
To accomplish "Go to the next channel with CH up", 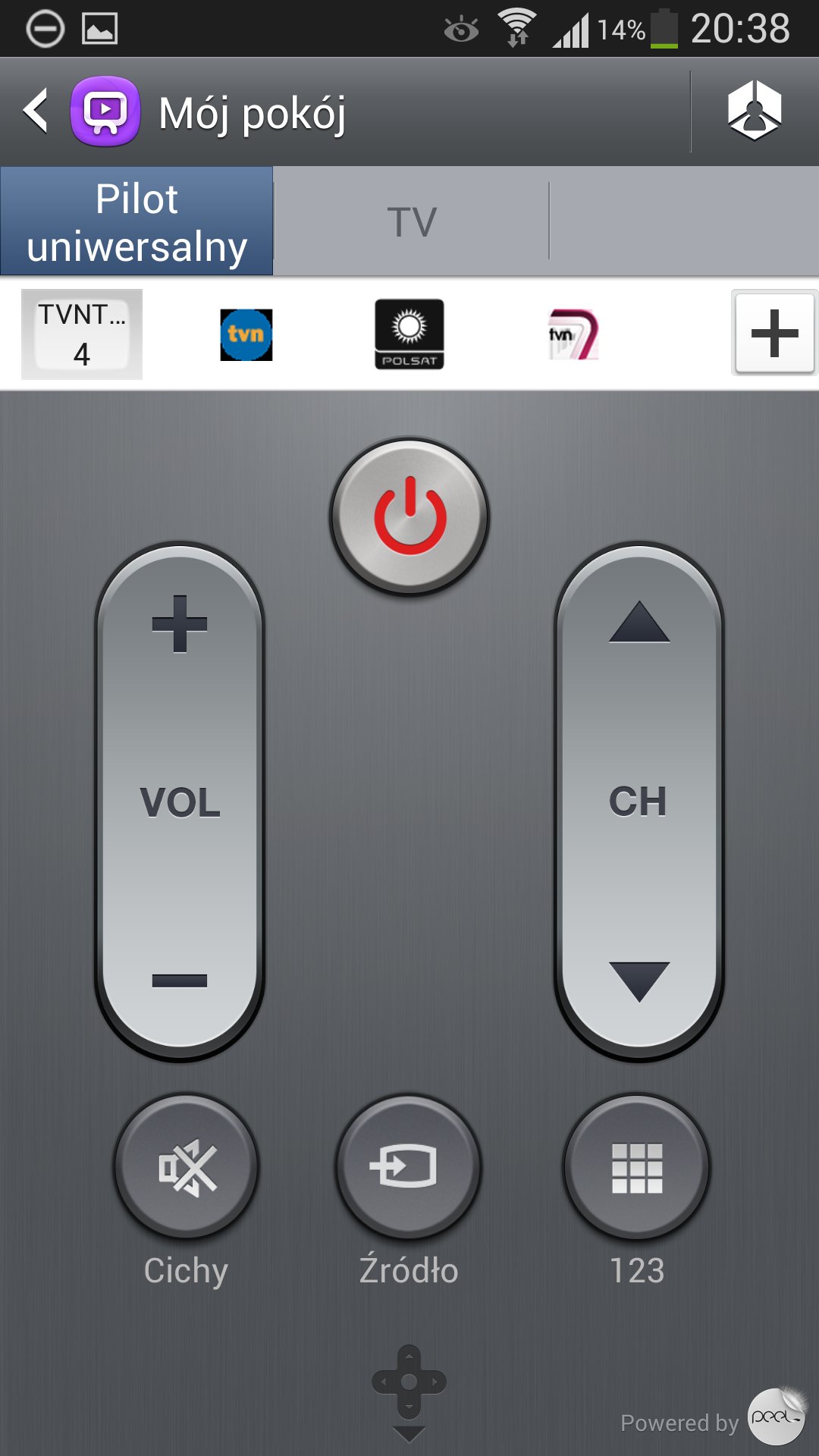I will (639, 624).
